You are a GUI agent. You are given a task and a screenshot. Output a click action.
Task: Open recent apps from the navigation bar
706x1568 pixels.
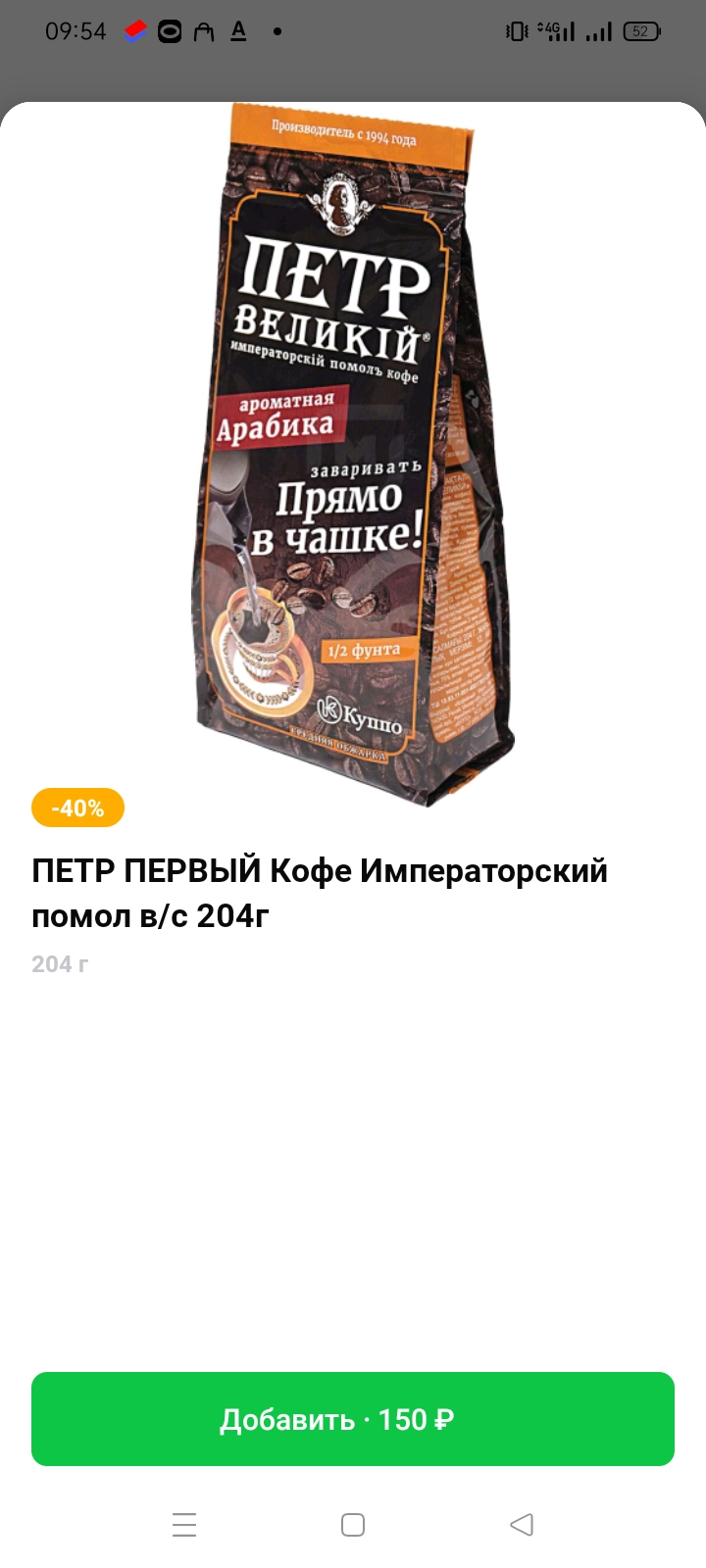(184, 1525)
